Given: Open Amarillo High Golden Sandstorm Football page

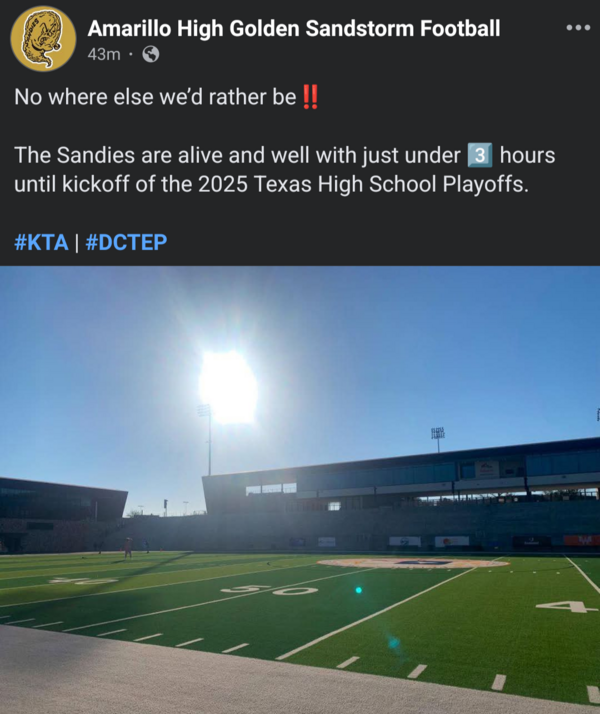Looking at the screenshot, I should 294,29.
